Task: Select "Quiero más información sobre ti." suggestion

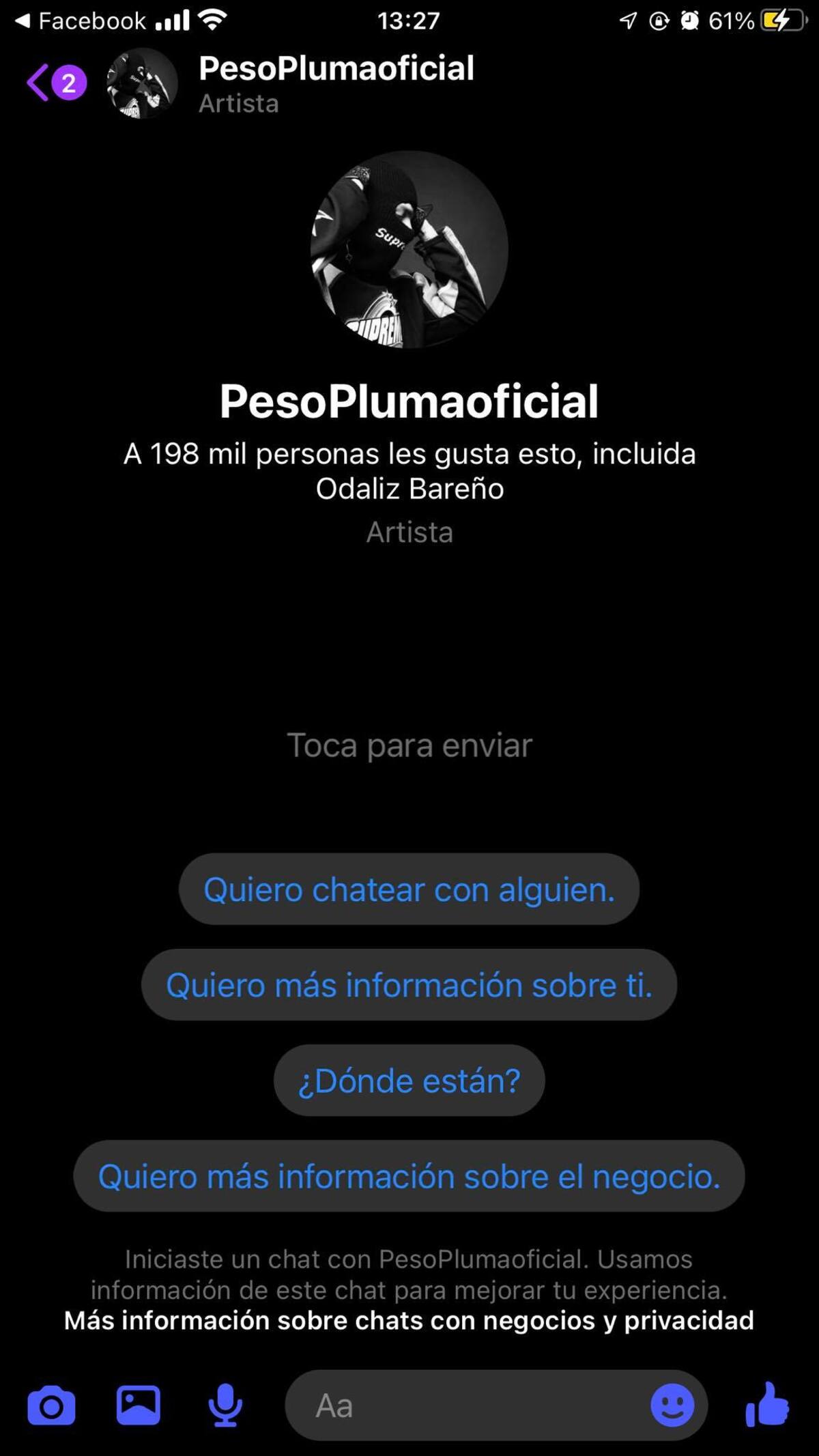Action: point(409,985)
